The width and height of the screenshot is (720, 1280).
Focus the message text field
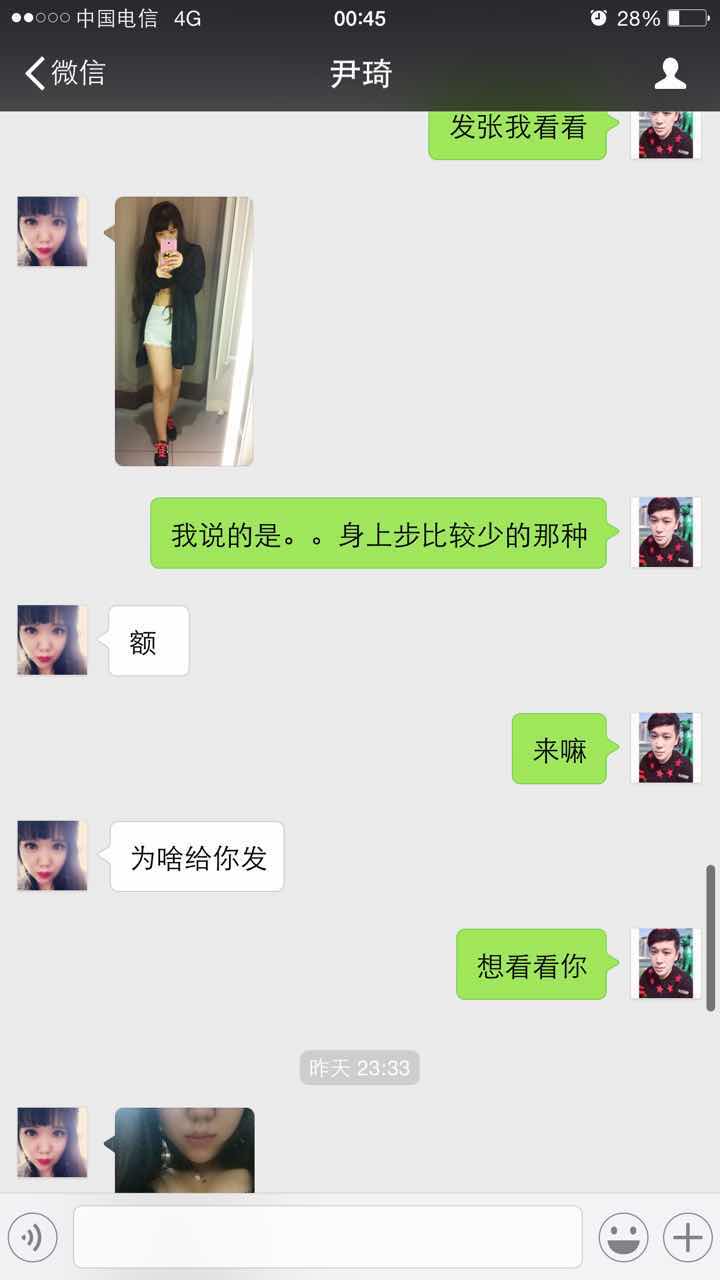327,1237
